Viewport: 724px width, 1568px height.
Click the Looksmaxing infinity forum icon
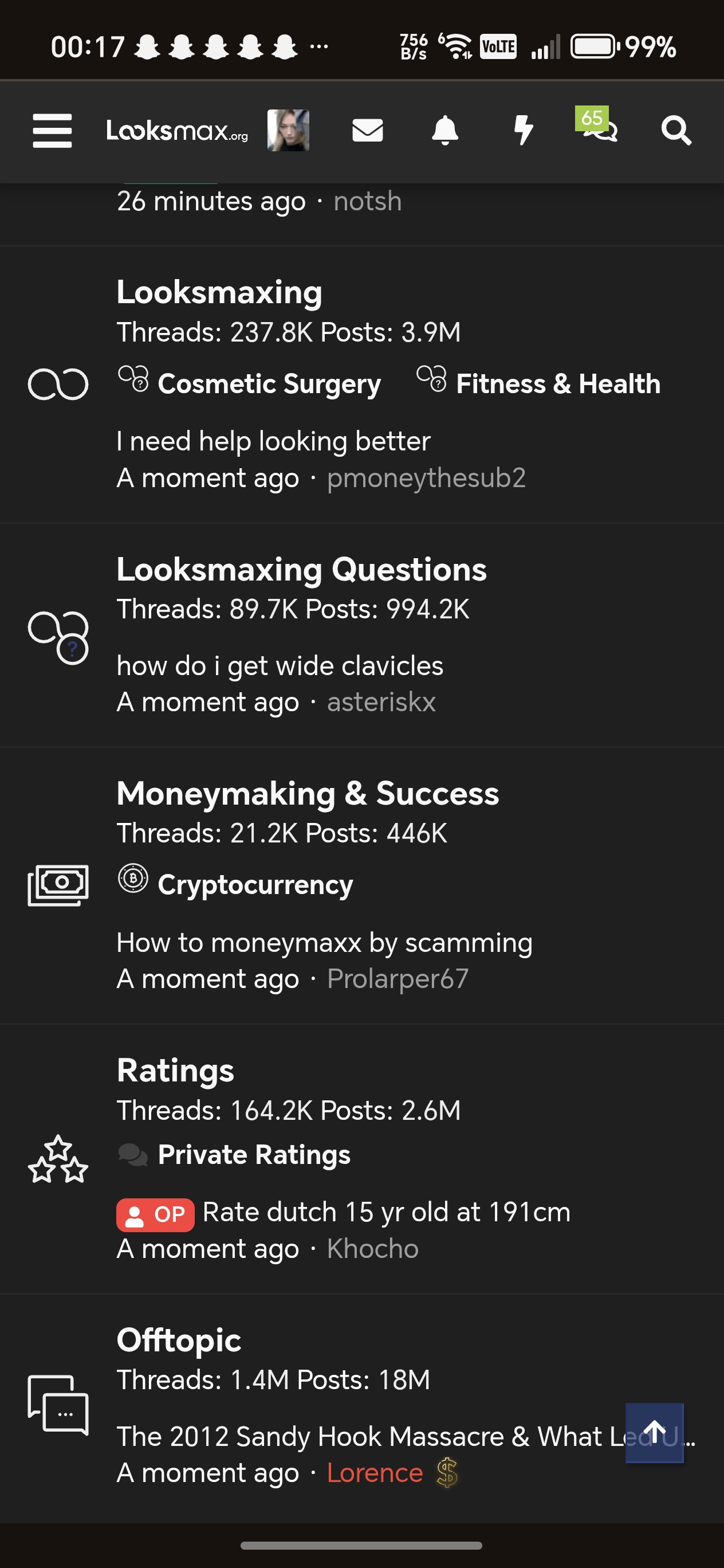(x=59, y=383)
